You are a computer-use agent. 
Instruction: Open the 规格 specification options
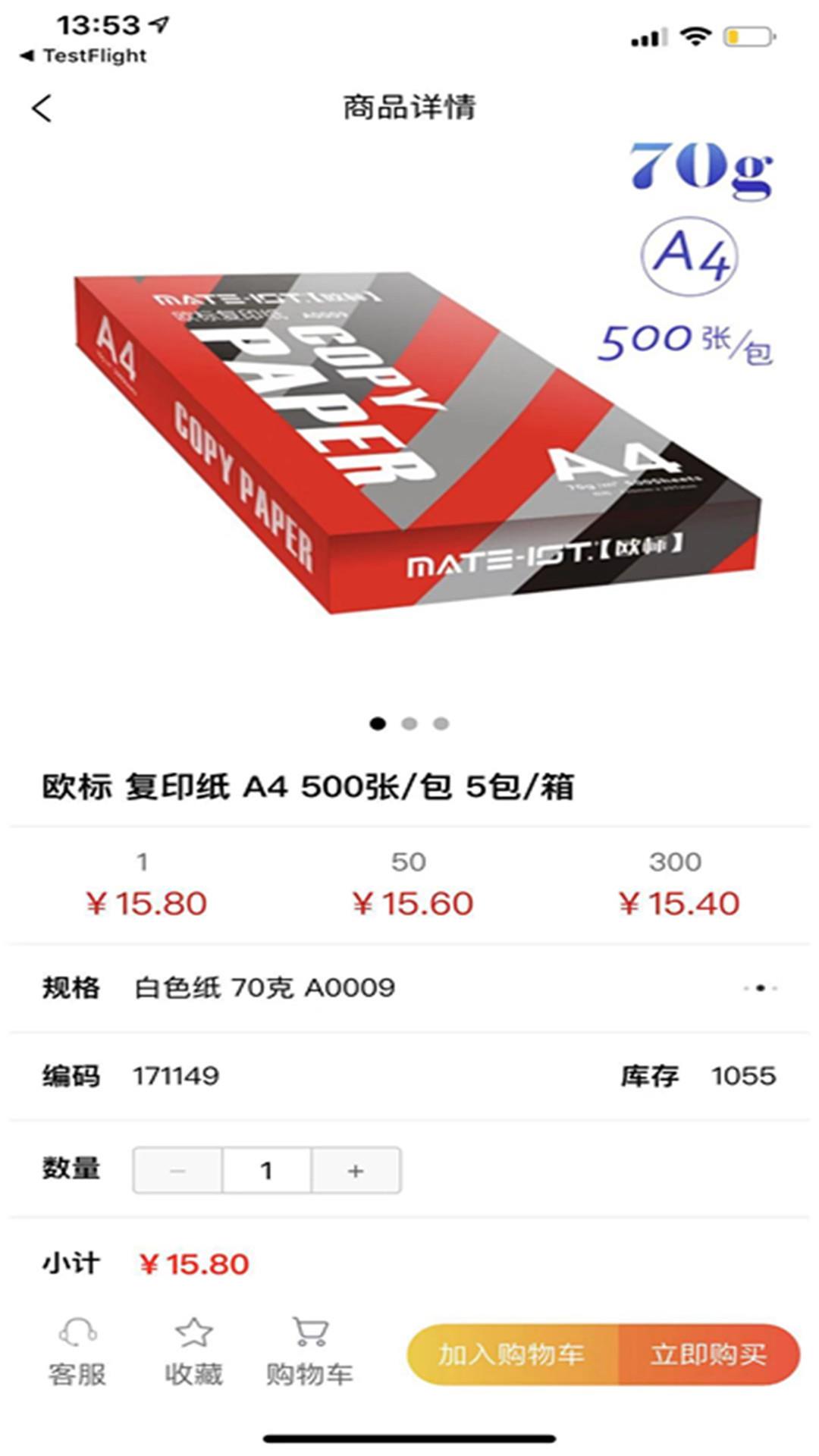[760, 987]
